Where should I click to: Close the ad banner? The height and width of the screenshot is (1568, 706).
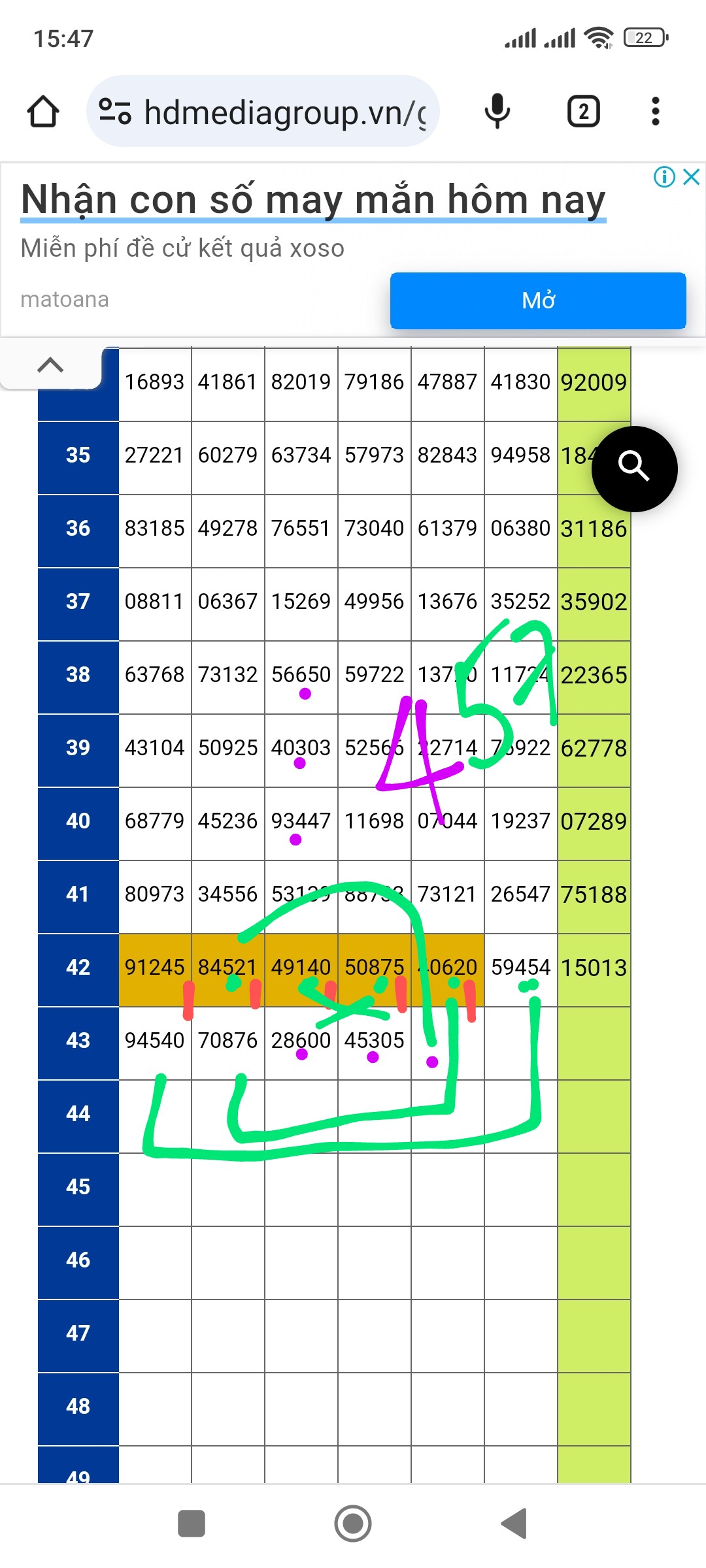tap(692, 176)
